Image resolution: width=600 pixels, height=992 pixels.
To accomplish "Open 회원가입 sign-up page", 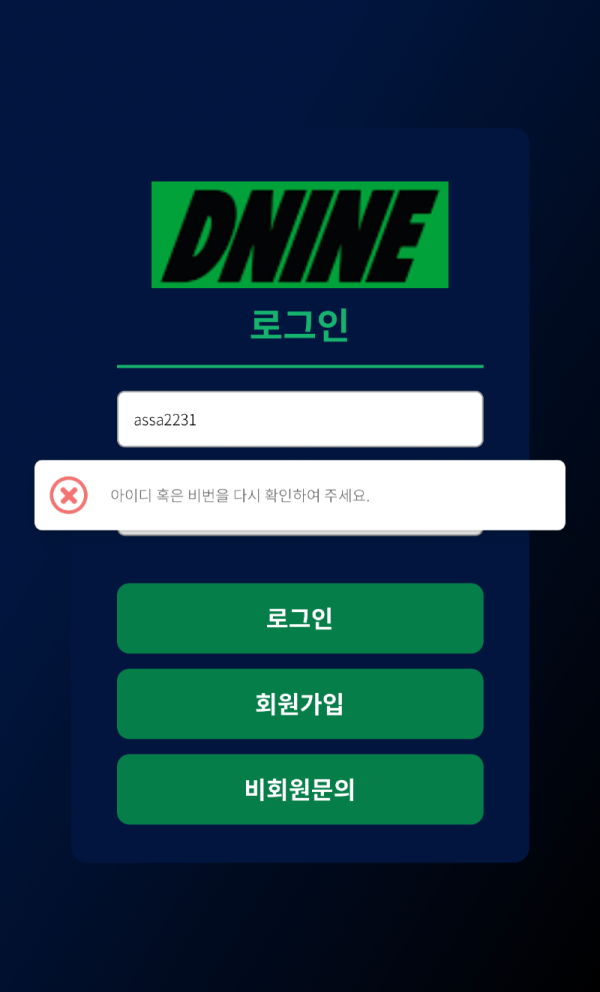I will click(x=300, y=704).
